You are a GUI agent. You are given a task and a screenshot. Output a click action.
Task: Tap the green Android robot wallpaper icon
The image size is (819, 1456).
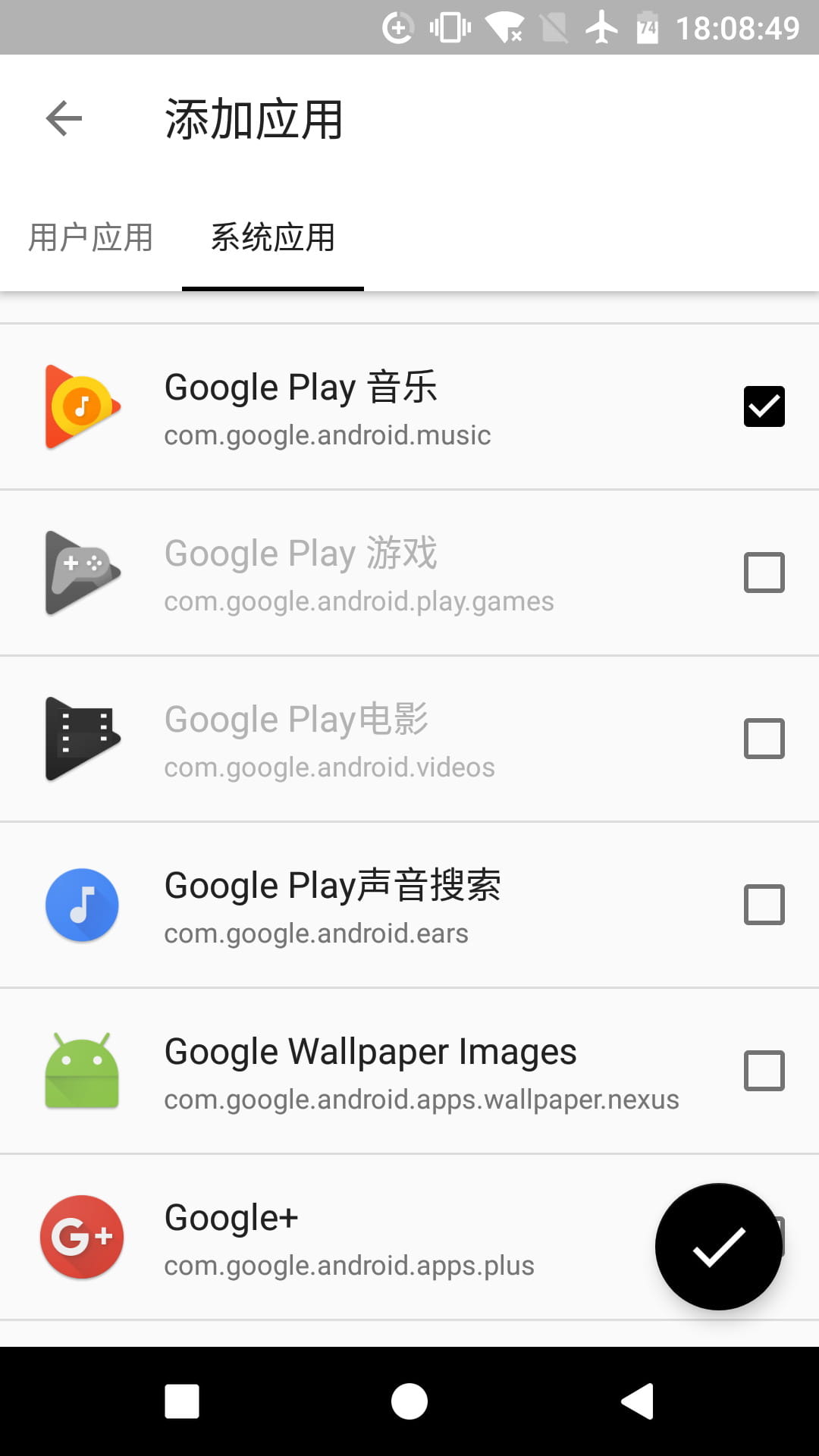(81, 1072)
